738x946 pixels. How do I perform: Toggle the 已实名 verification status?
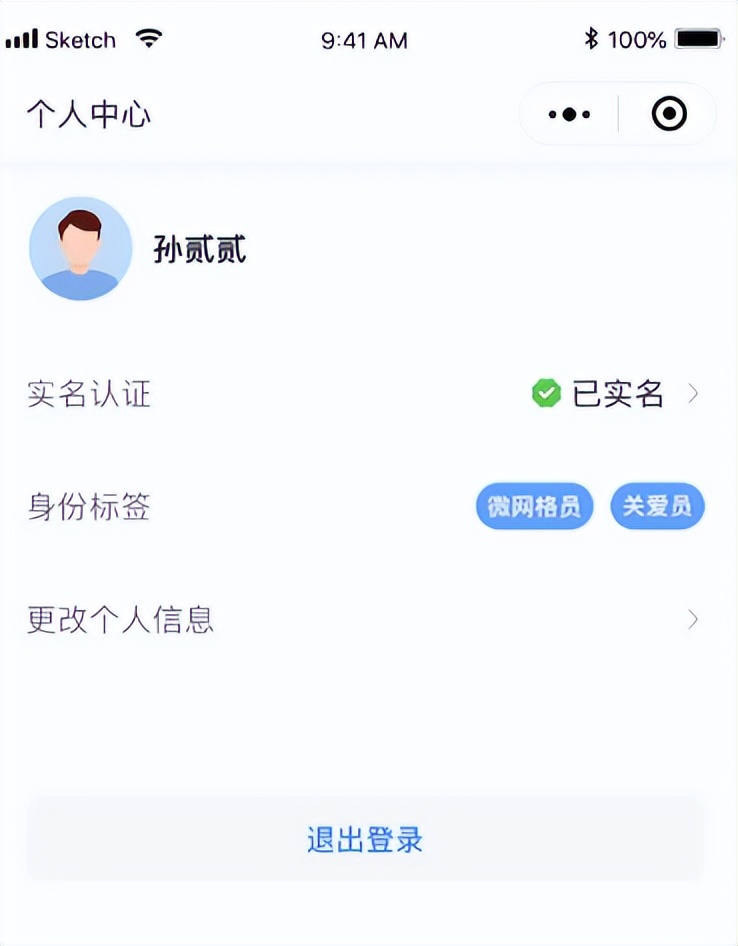click(615, 393)
